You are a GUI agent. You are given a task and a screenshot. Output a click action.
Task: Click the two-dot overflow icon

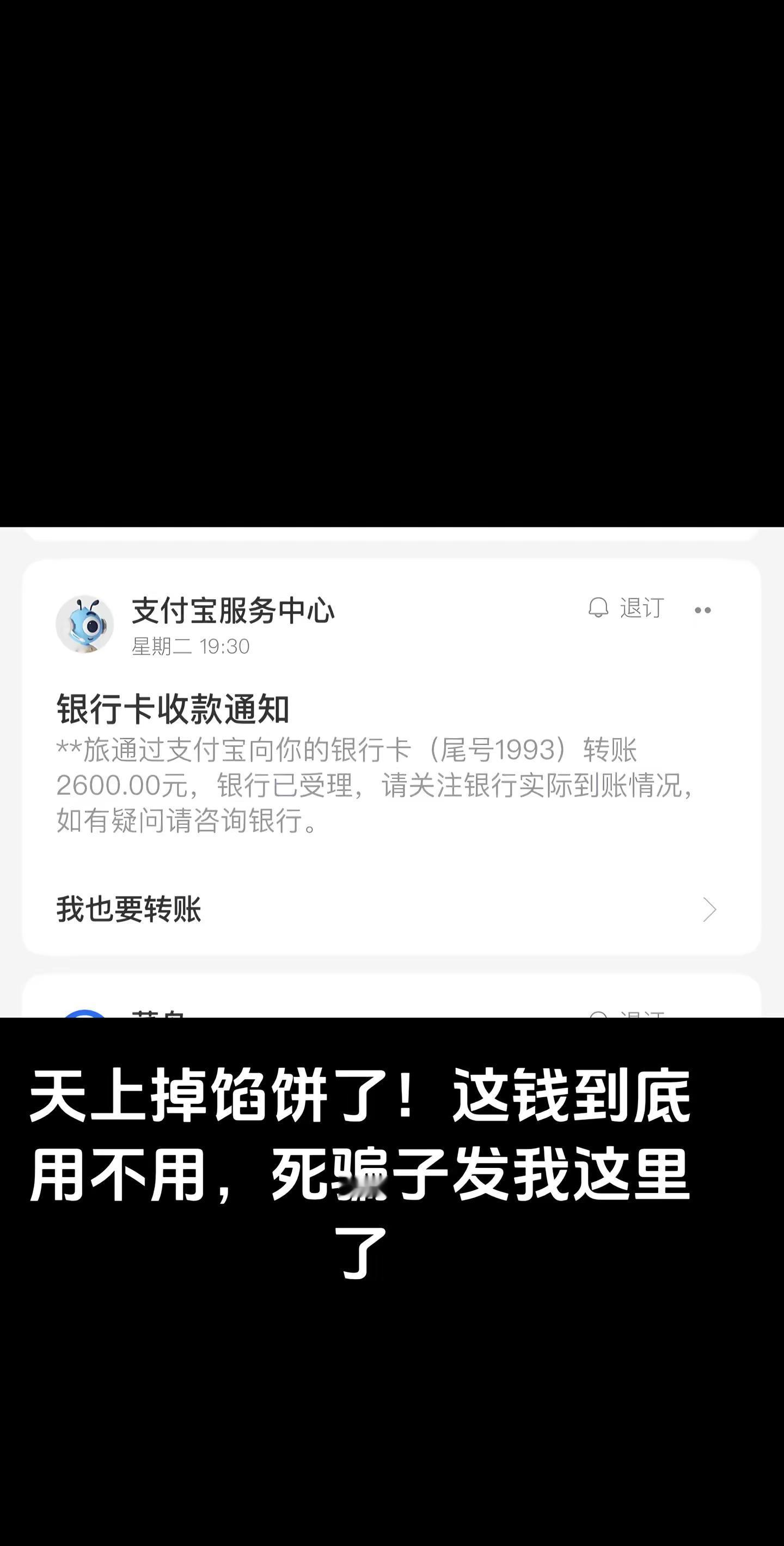pos(703,608)
